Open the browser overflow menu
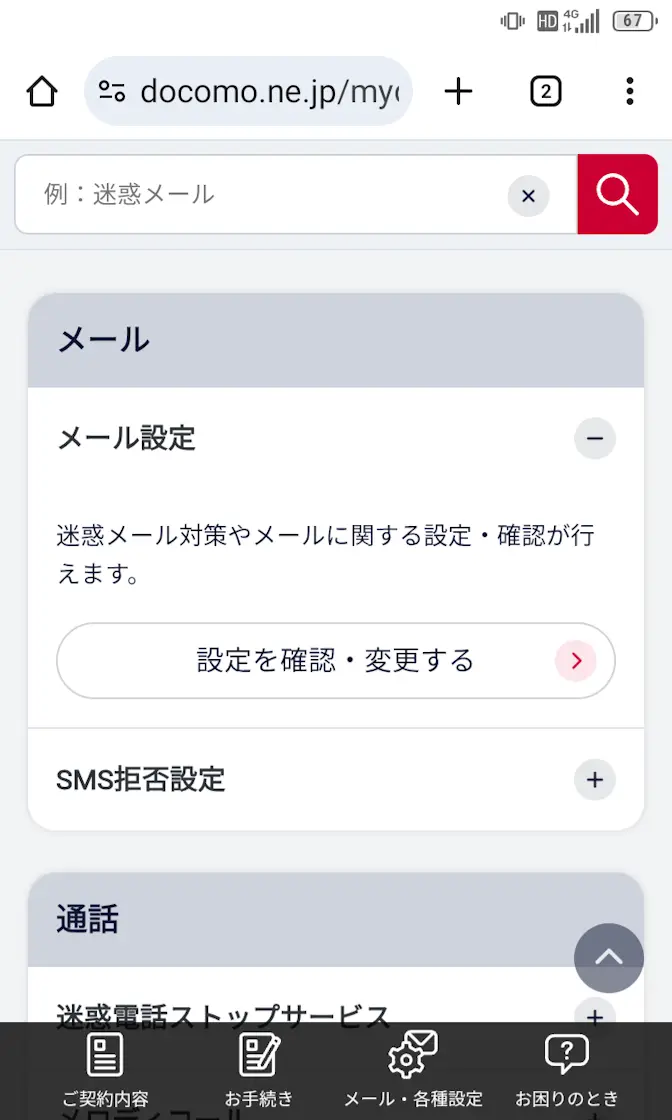The width and height of the screenshot is (672, 1120). point(629,92)
